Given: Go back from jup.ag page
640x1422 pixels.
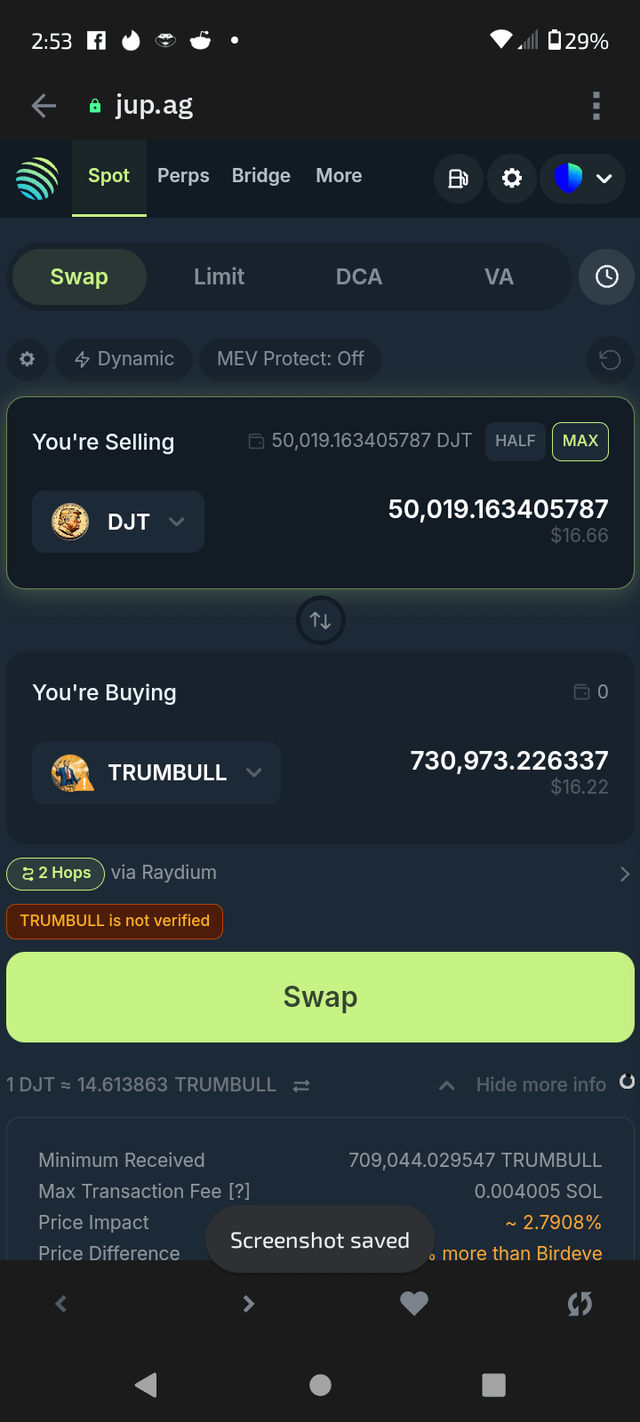Looking at the screenshot, I should point(43,105).
